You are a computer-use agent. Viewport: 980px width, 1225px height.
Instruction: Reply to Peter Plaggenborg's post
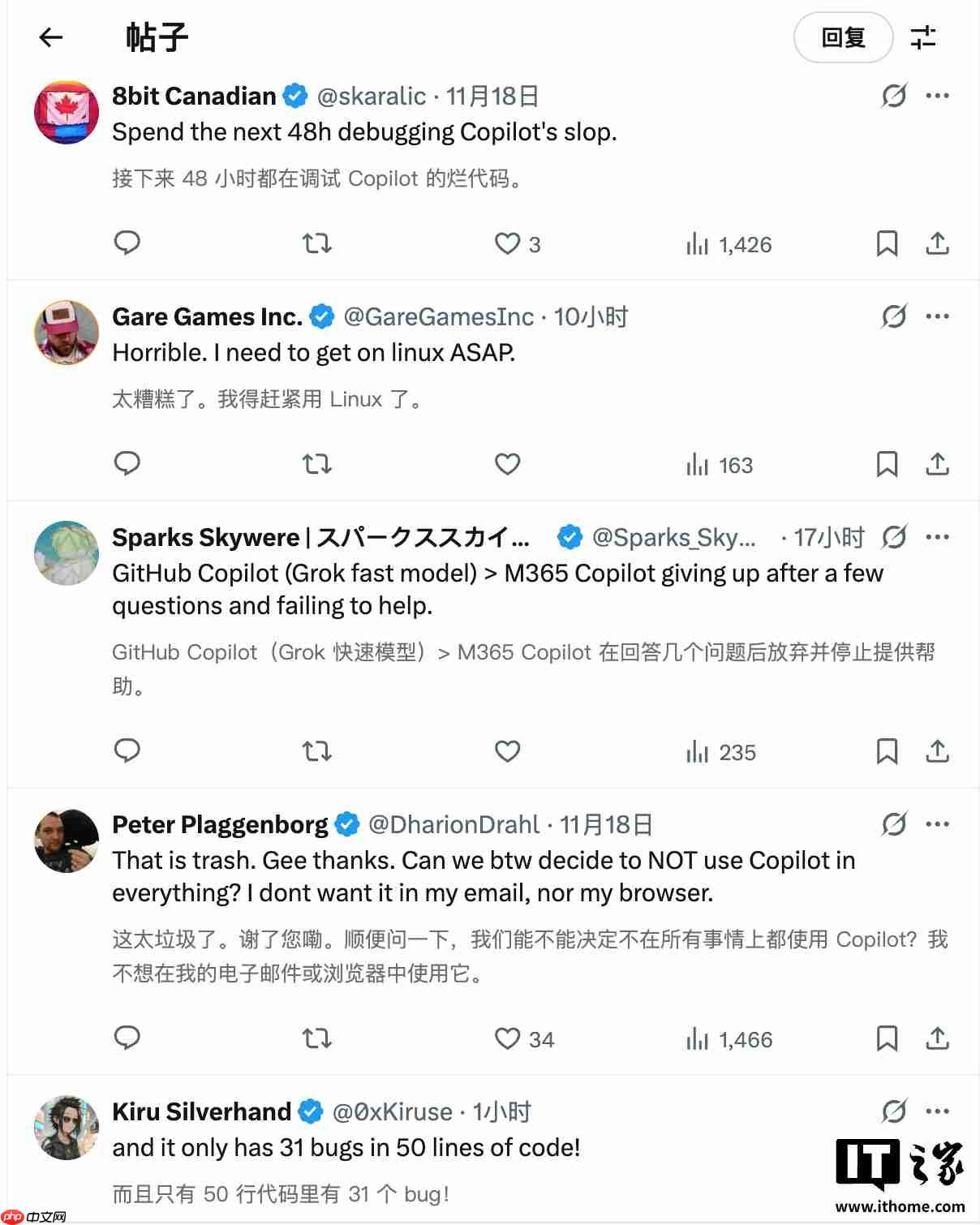coord(127,1038)
